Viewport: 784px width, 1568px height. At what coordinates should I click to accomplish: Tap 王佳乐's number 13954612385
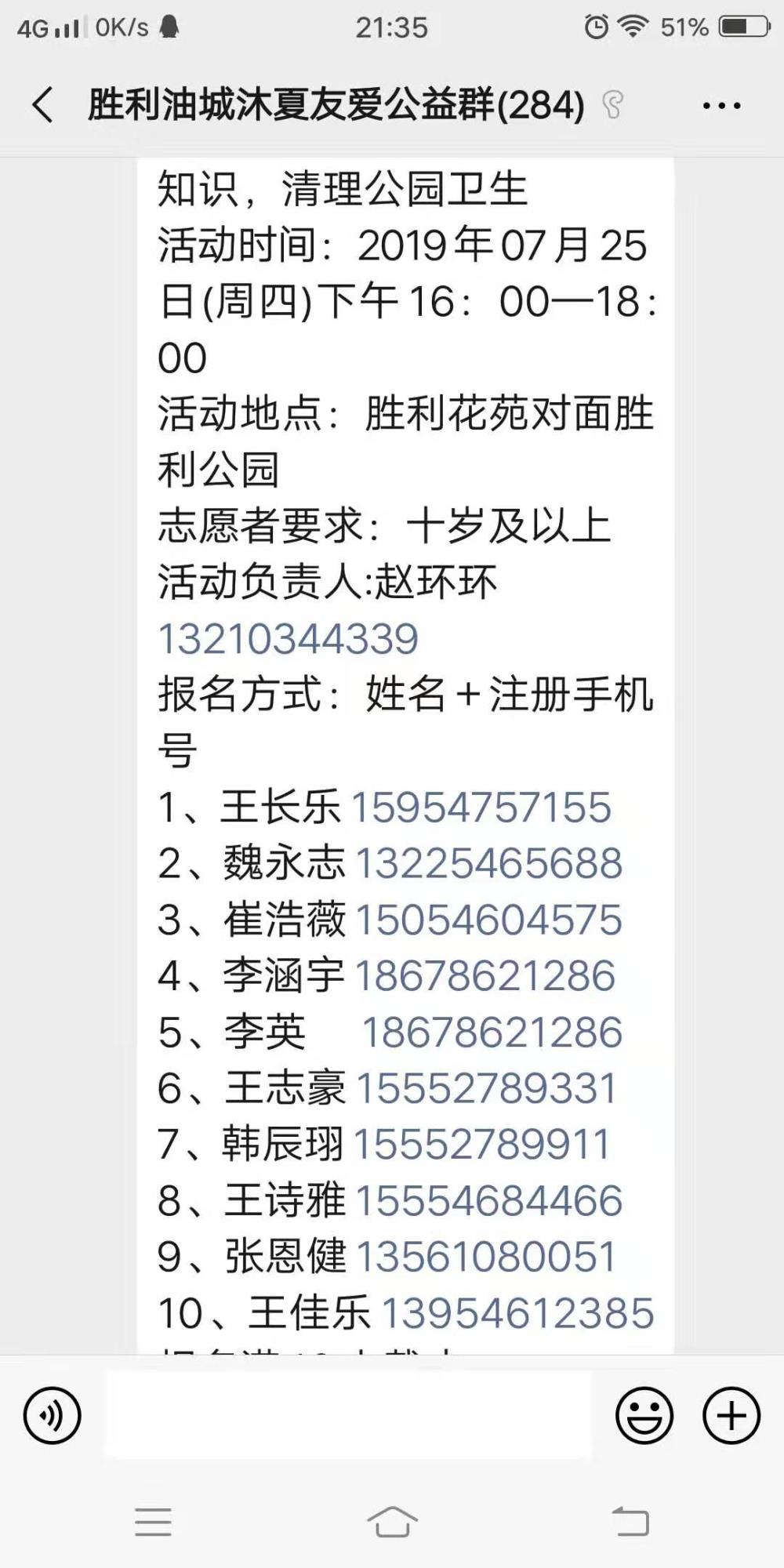point(517,1313)
